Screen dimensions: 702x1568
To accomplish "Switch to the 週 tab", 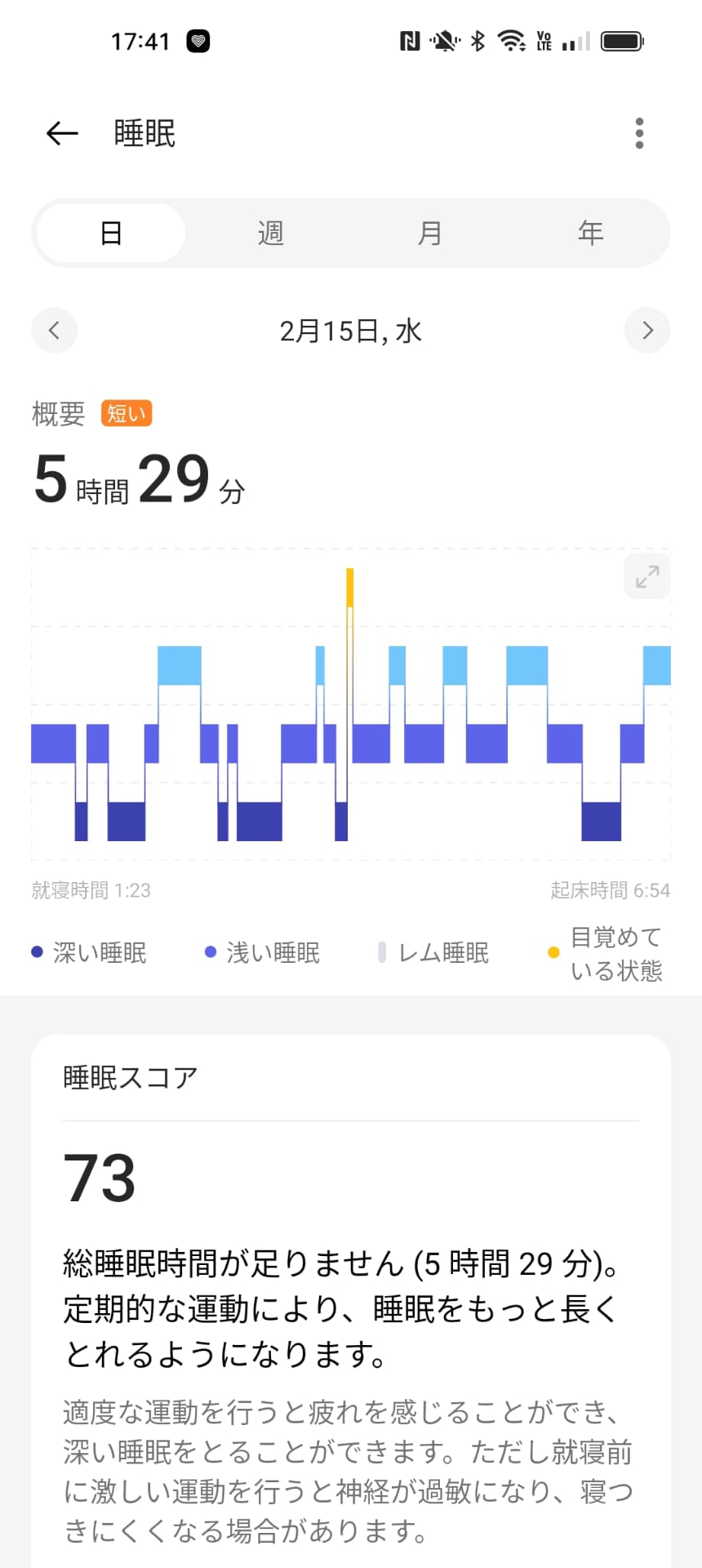I will (269, 232).
